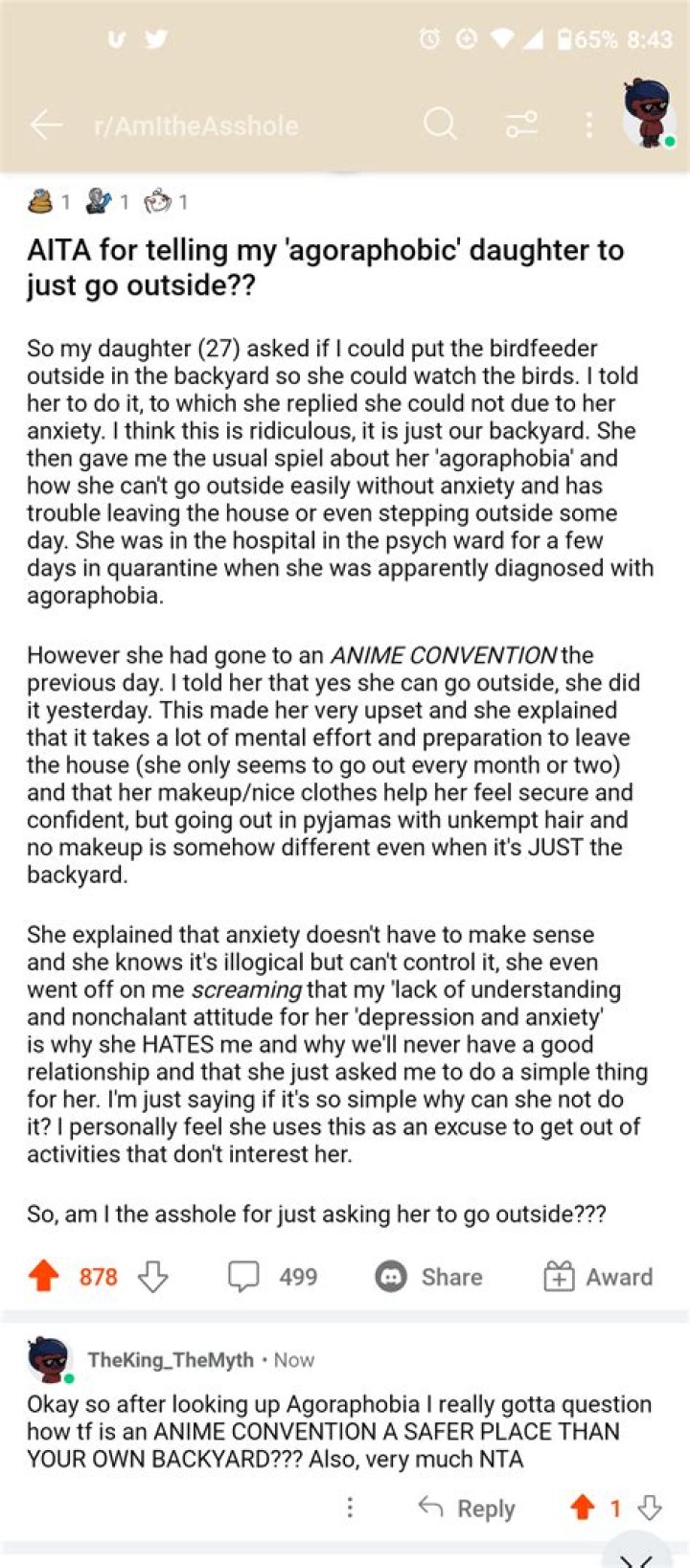Reply to TheKing_TheMyth's comment
The height and width of the screenshot is (1568, 690).
(468, 1508)
